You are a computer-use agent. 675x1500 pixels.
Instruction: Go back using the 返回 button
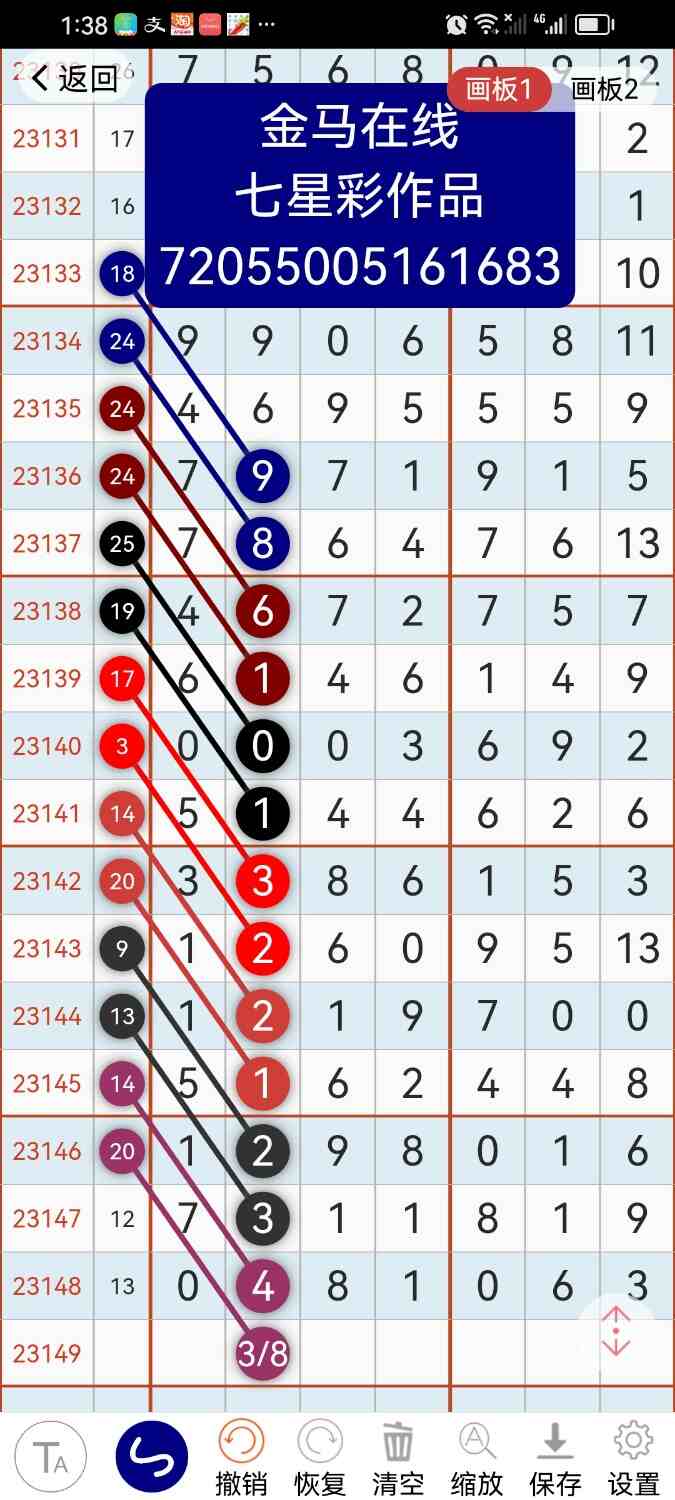pos(75,79)
